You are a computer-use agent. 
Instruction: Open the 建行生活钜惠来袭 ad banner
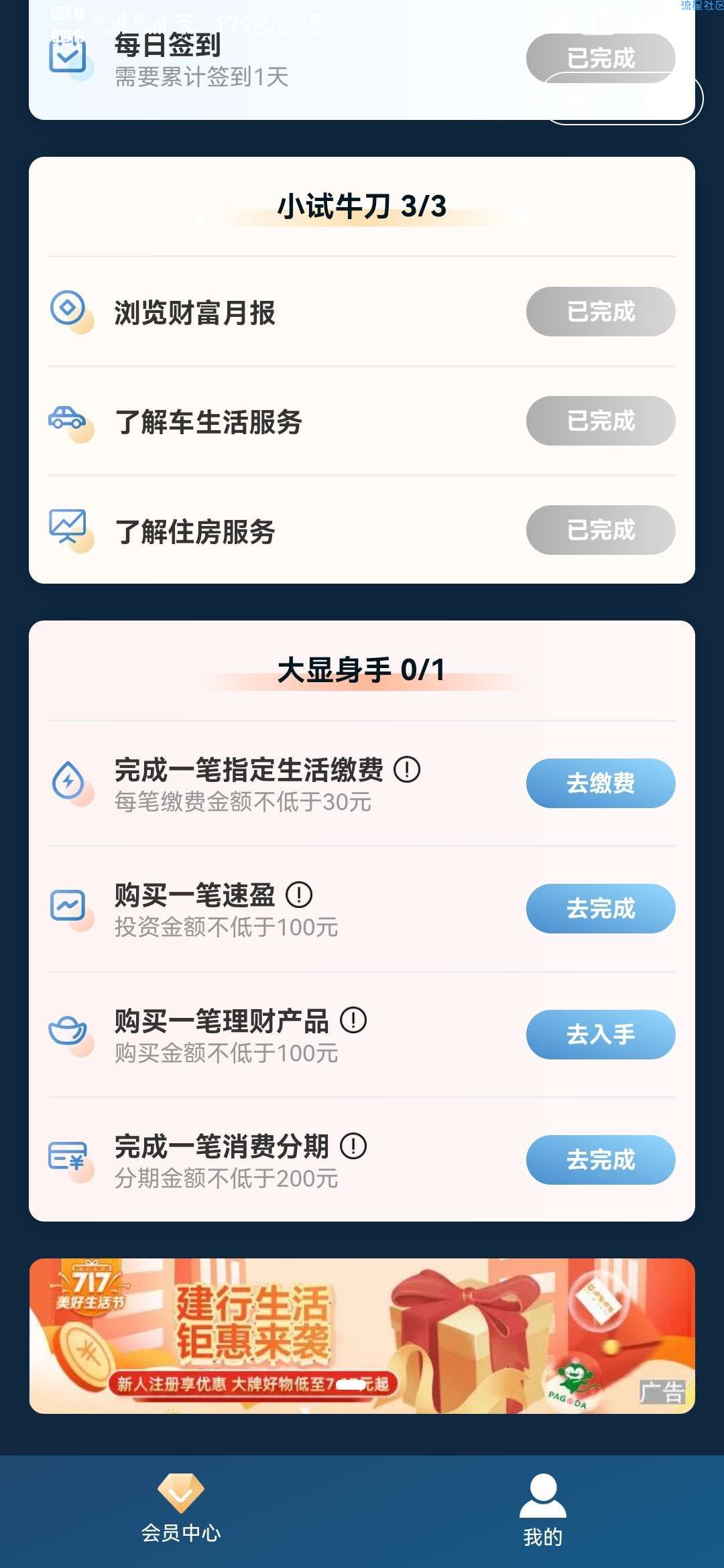(362, 1336)
